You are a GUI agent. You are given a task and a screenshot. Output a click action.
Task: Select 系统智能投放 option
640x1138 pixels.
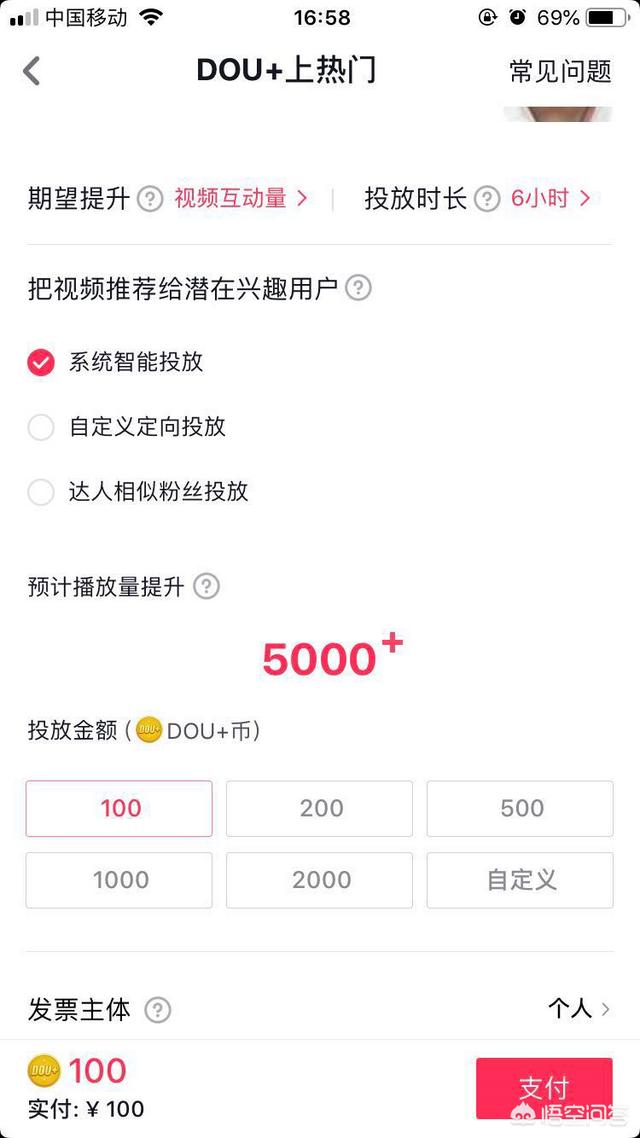click(40, 362)
